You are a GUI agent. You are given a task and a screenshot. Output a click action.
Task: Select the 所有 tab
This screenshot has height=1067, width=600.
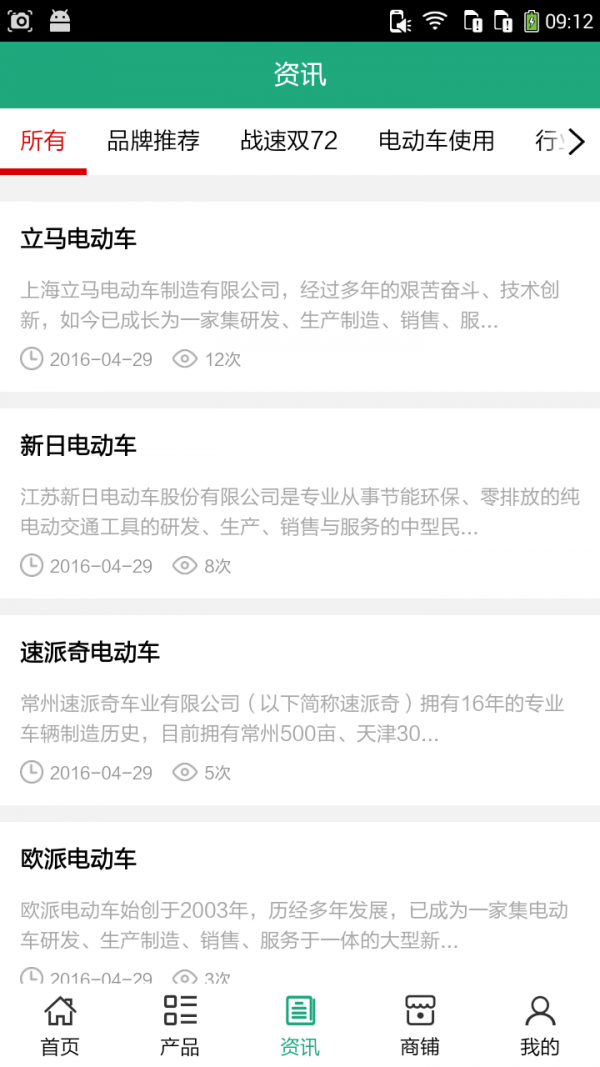43,141
